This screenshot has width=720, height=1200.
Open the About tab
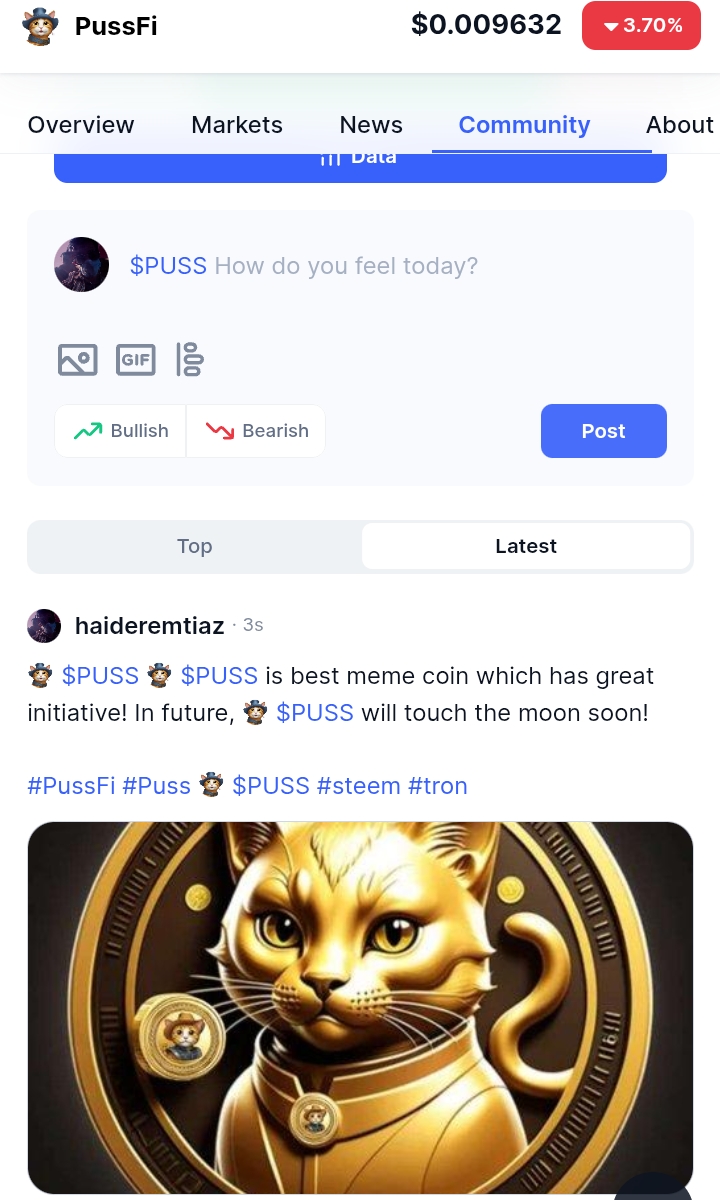679,125
